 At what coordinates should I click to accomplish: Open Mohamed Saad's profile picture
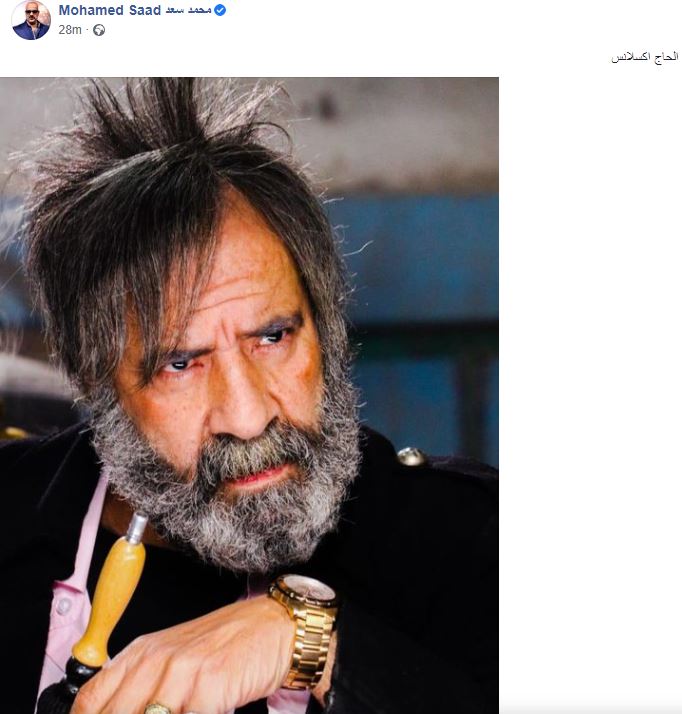(x=31, y=20)
